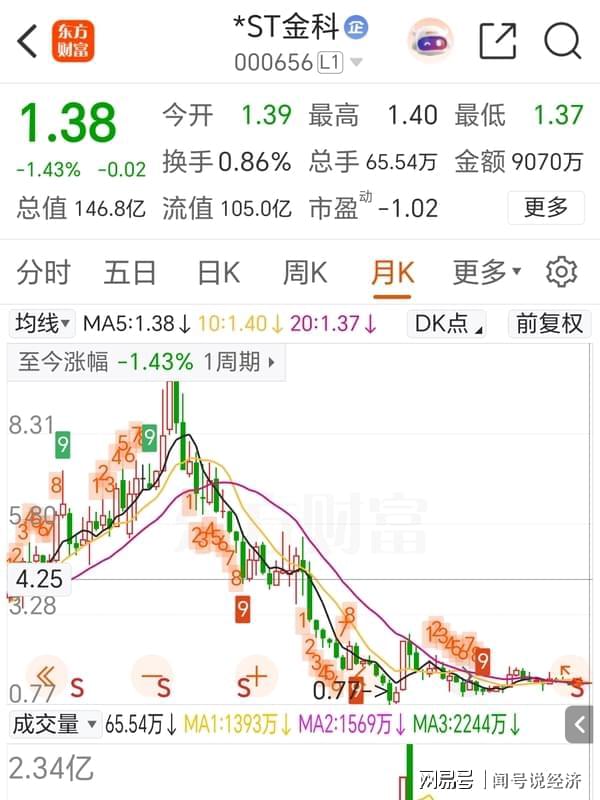Select the 日K tab

218,272
